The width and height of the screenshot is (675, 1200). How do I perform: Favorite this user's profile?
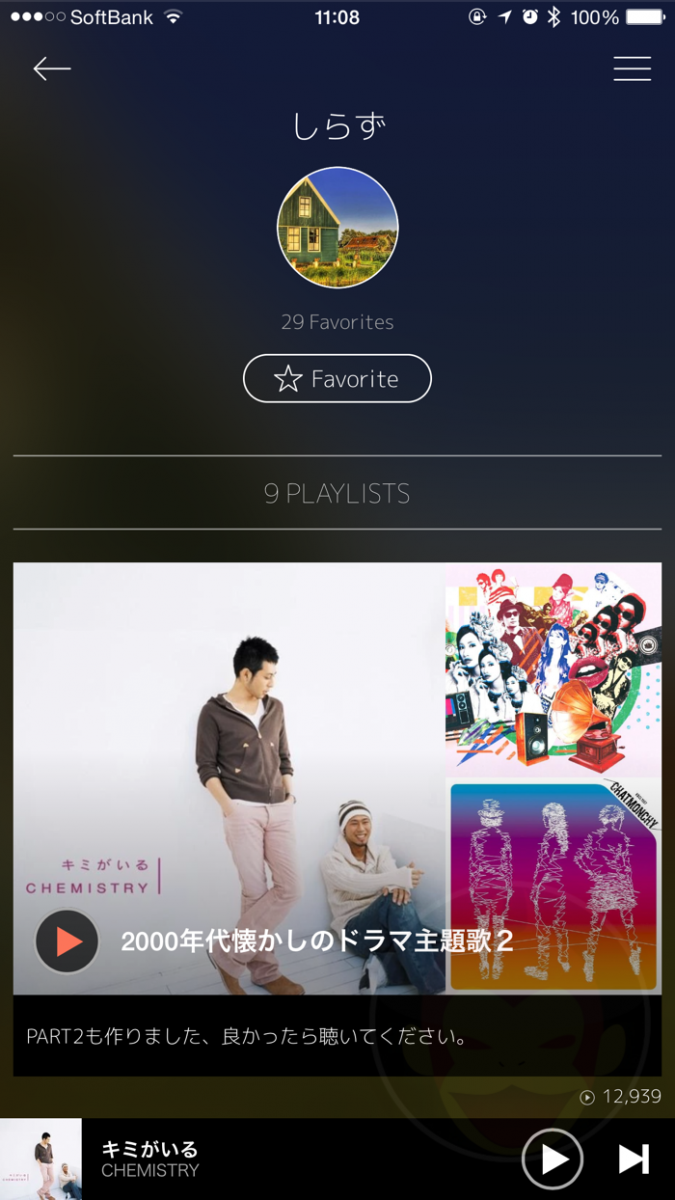tap(337, 379)
